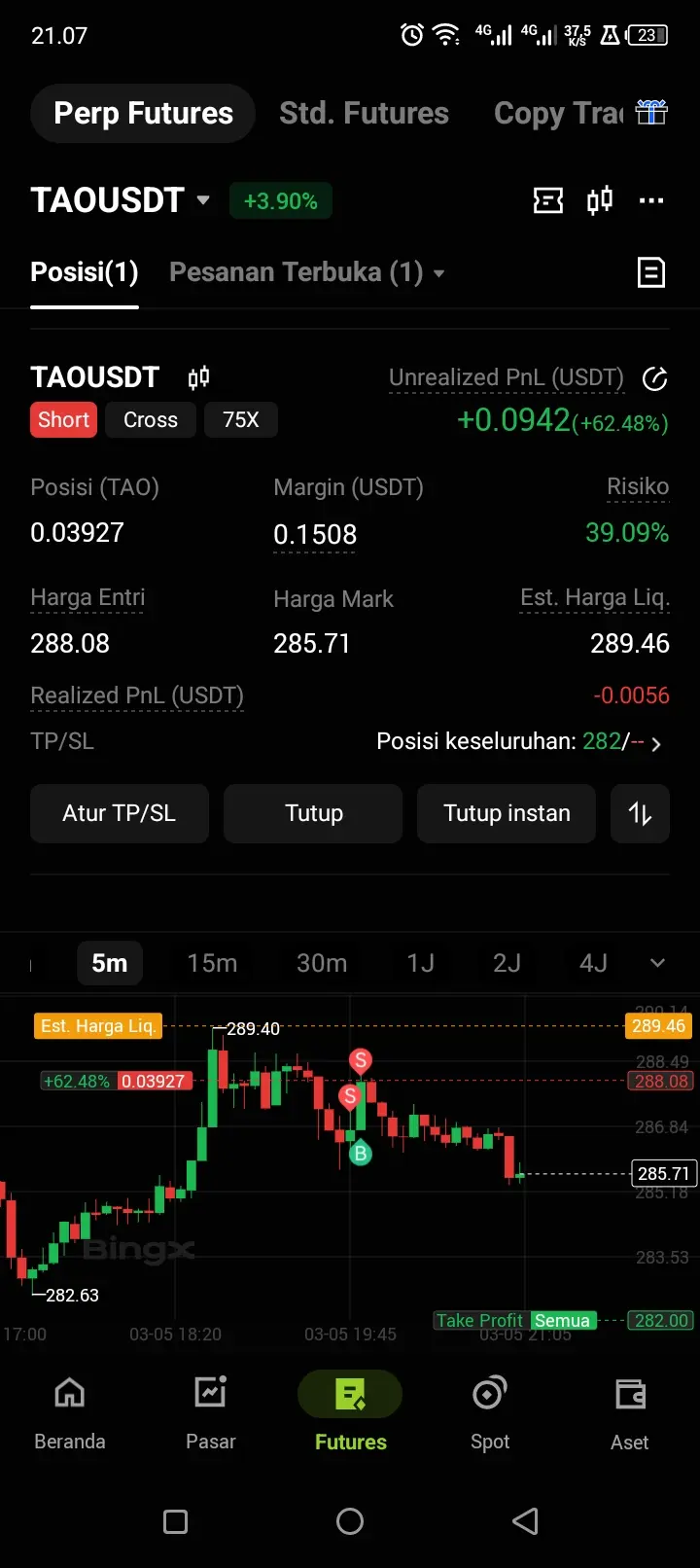Open Posisi keseluruhan TP/SL details
700x1568 pixels.
point(520,742)
